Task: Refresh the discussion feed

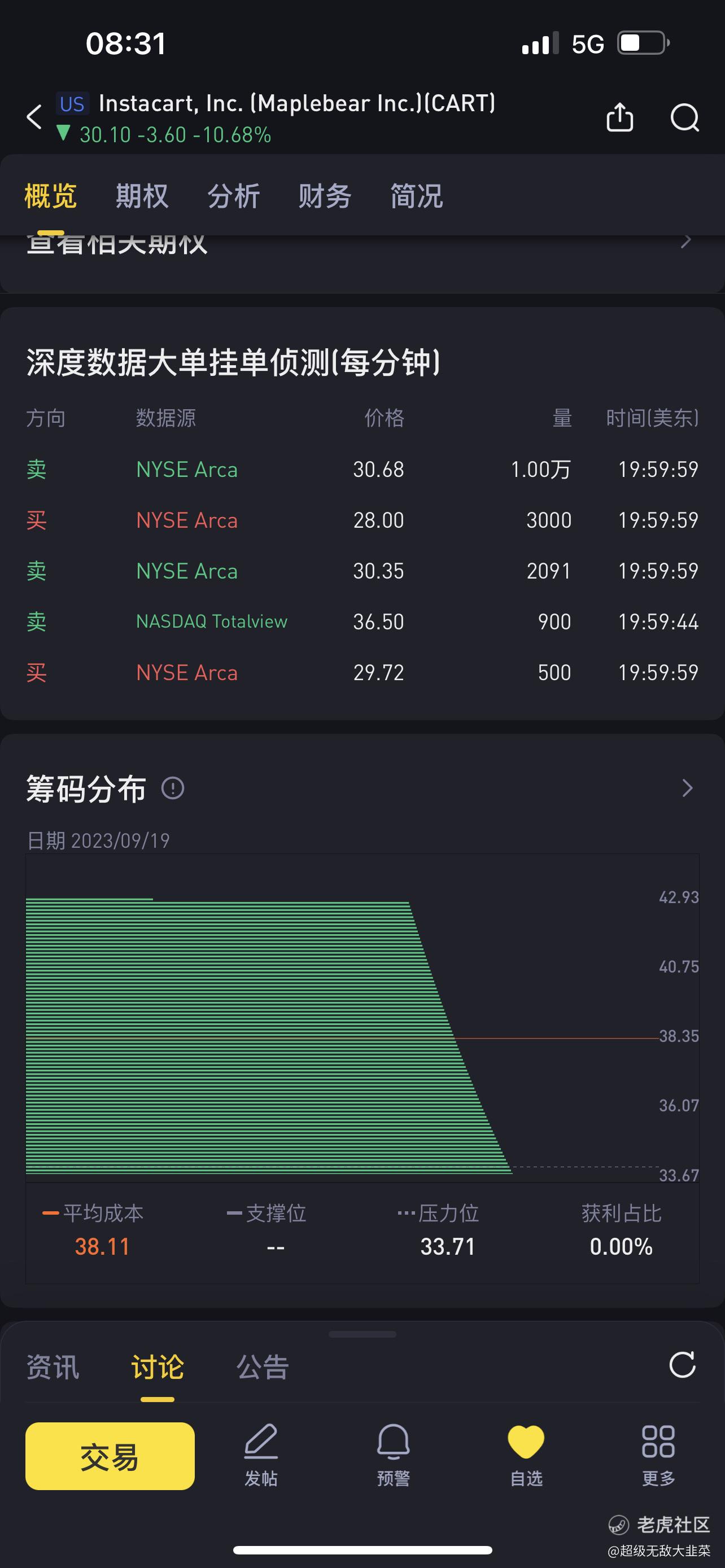Action: 683,1365
